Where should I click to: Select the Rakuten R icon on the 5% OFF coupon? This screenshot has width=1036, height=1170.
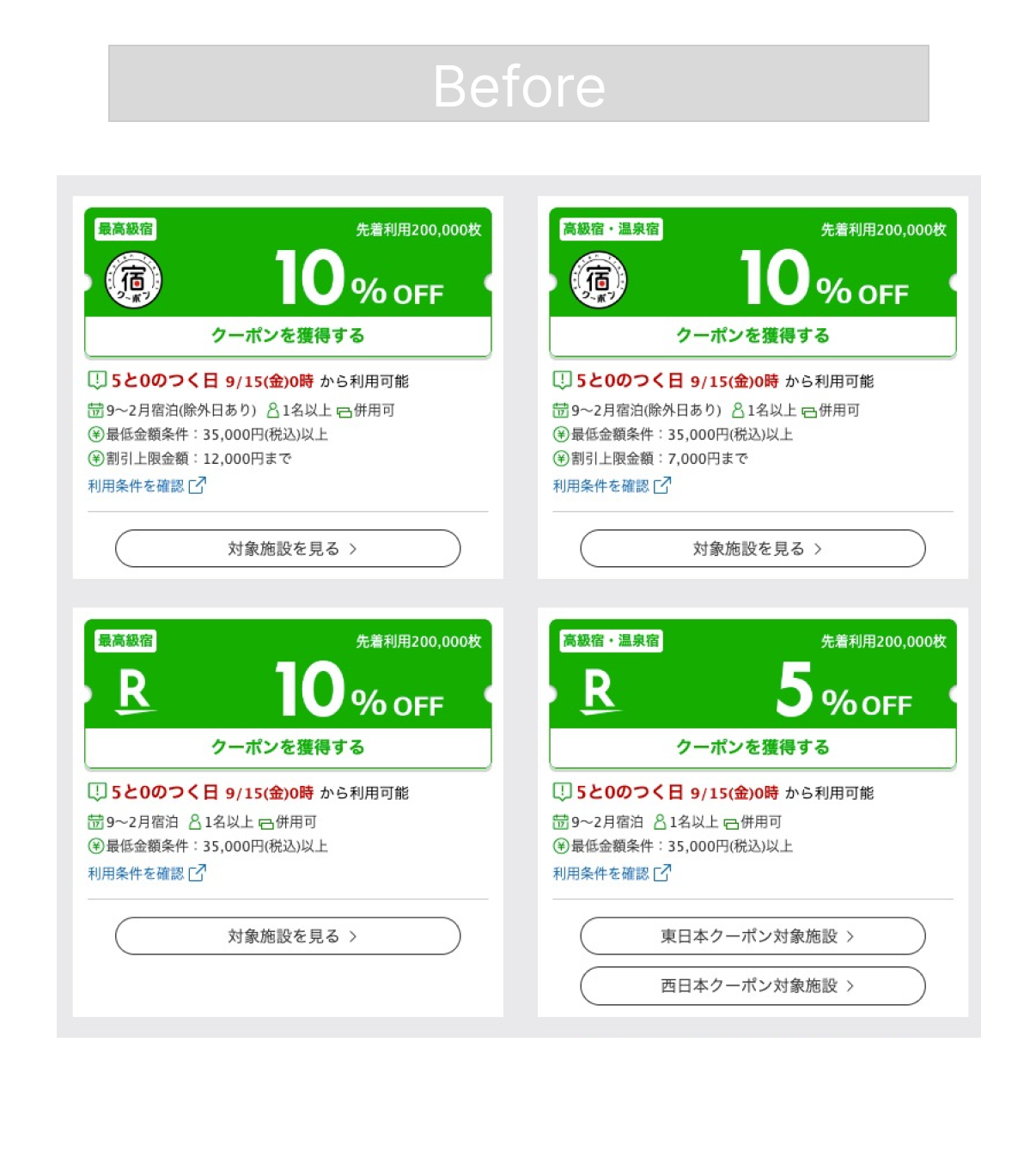[x=599, y=687]
